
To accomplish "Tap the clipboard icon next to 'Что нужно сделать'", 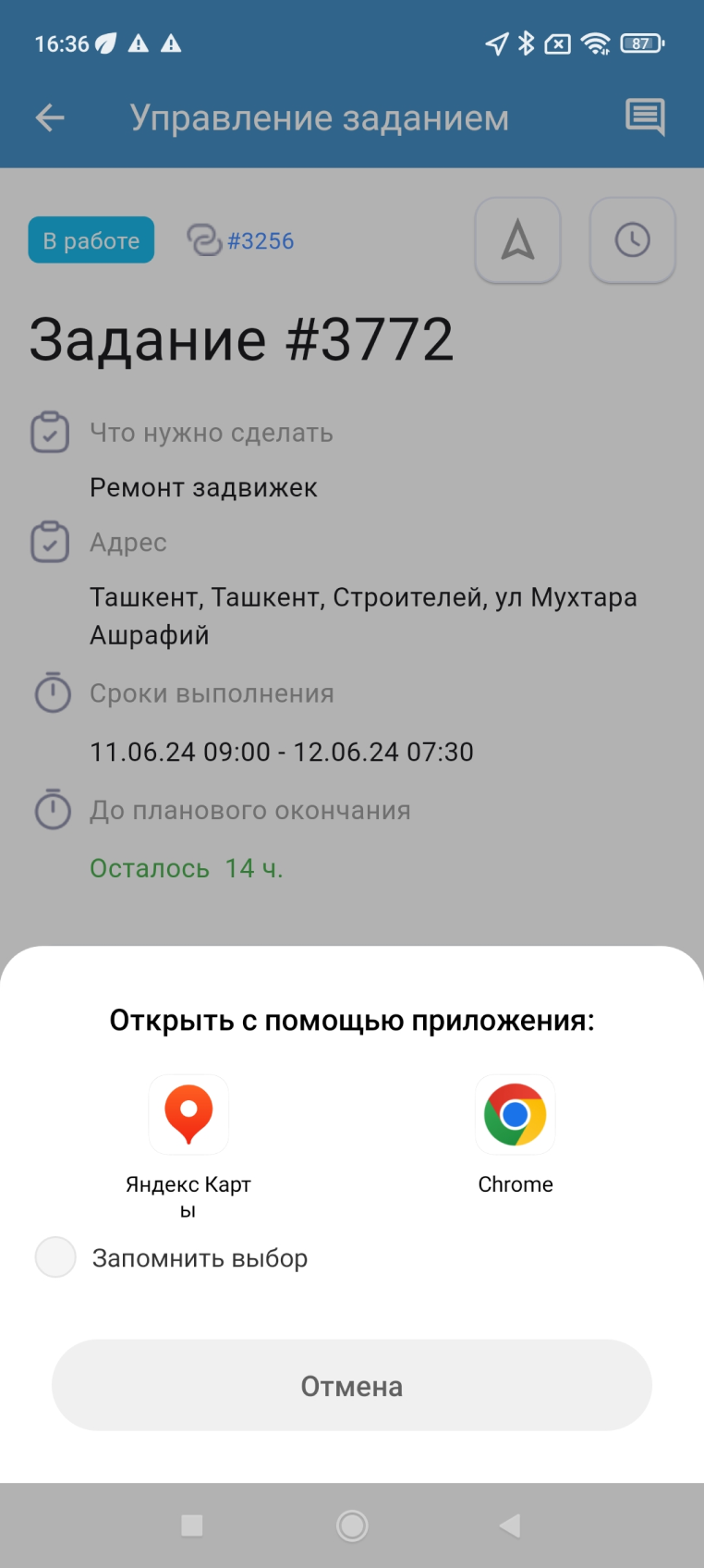I will pyautogui.click(x=52, y=432).
